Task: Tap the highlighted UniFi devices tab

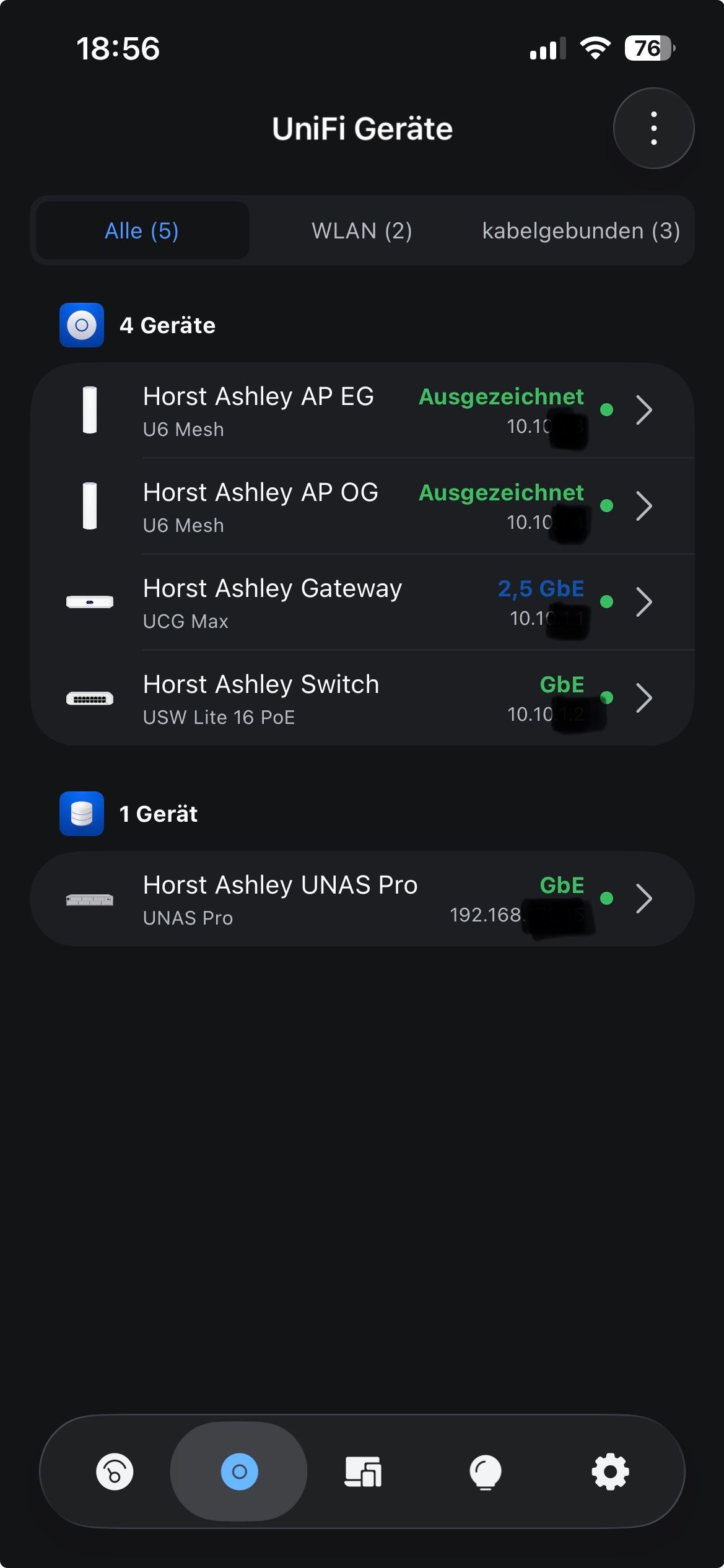Action: coord(239,1471)
